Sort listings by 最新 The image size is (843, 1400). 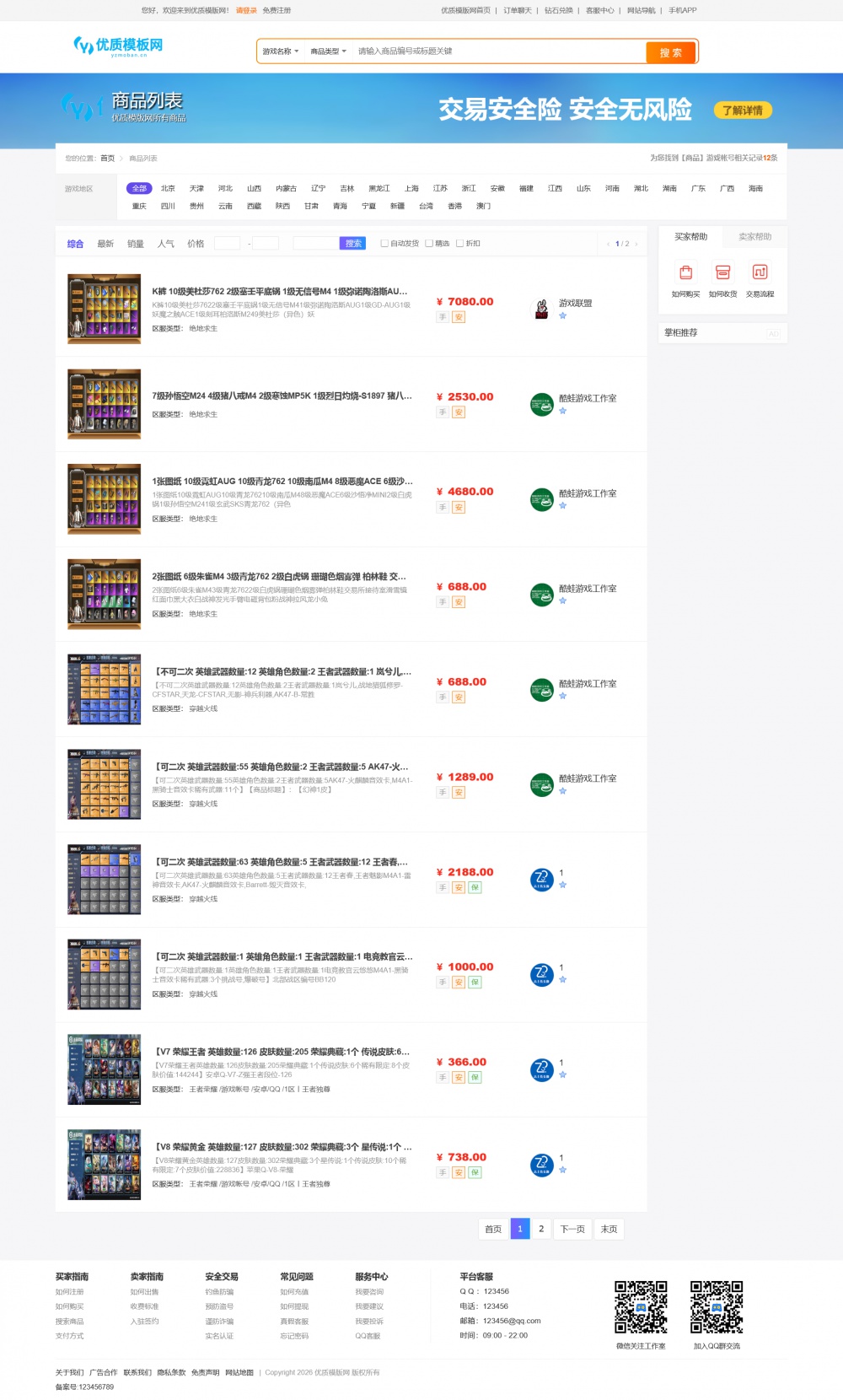coord(105,244)
